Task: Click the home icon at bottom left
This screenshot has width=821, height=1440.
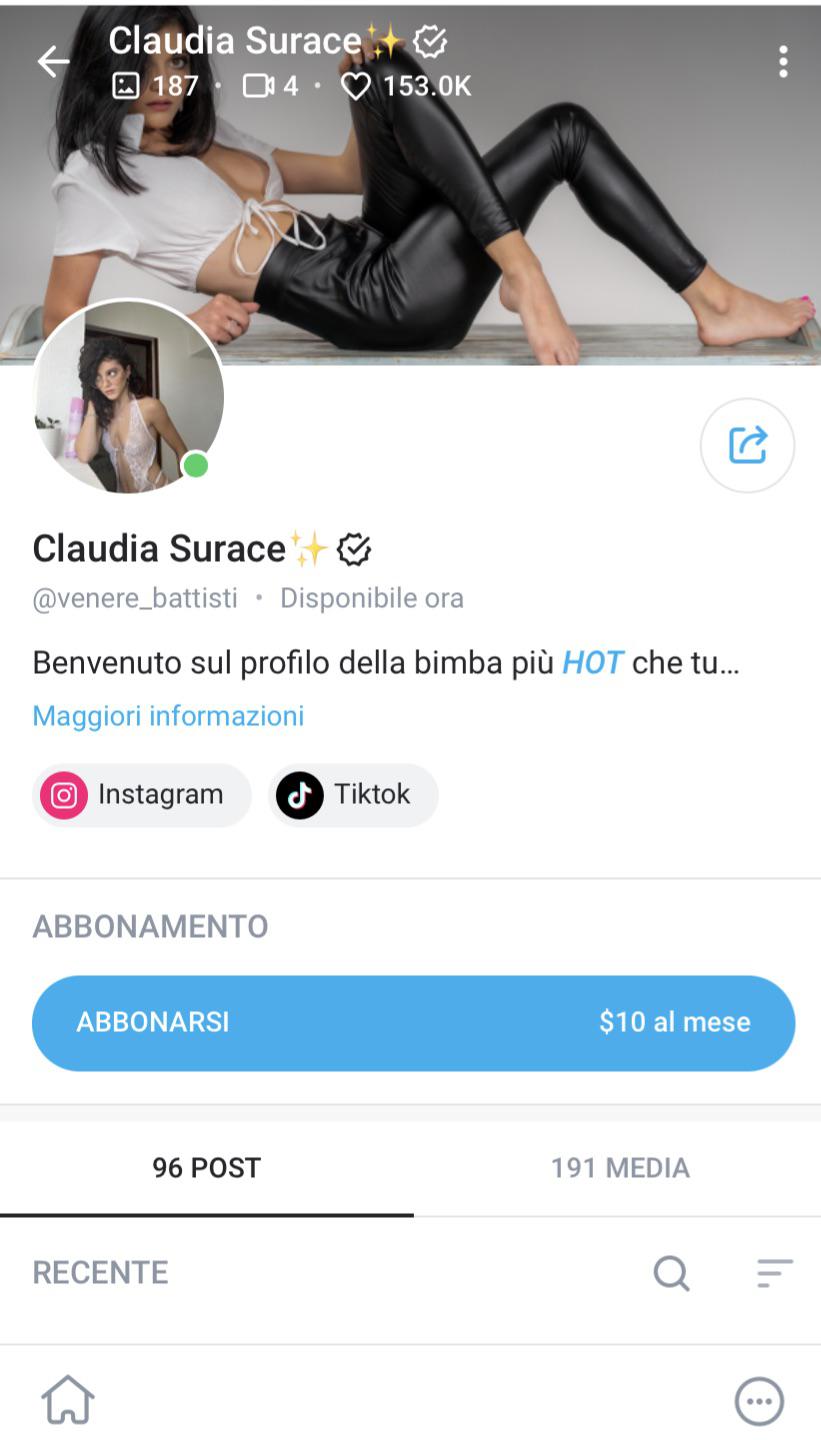Action: 68,1399
